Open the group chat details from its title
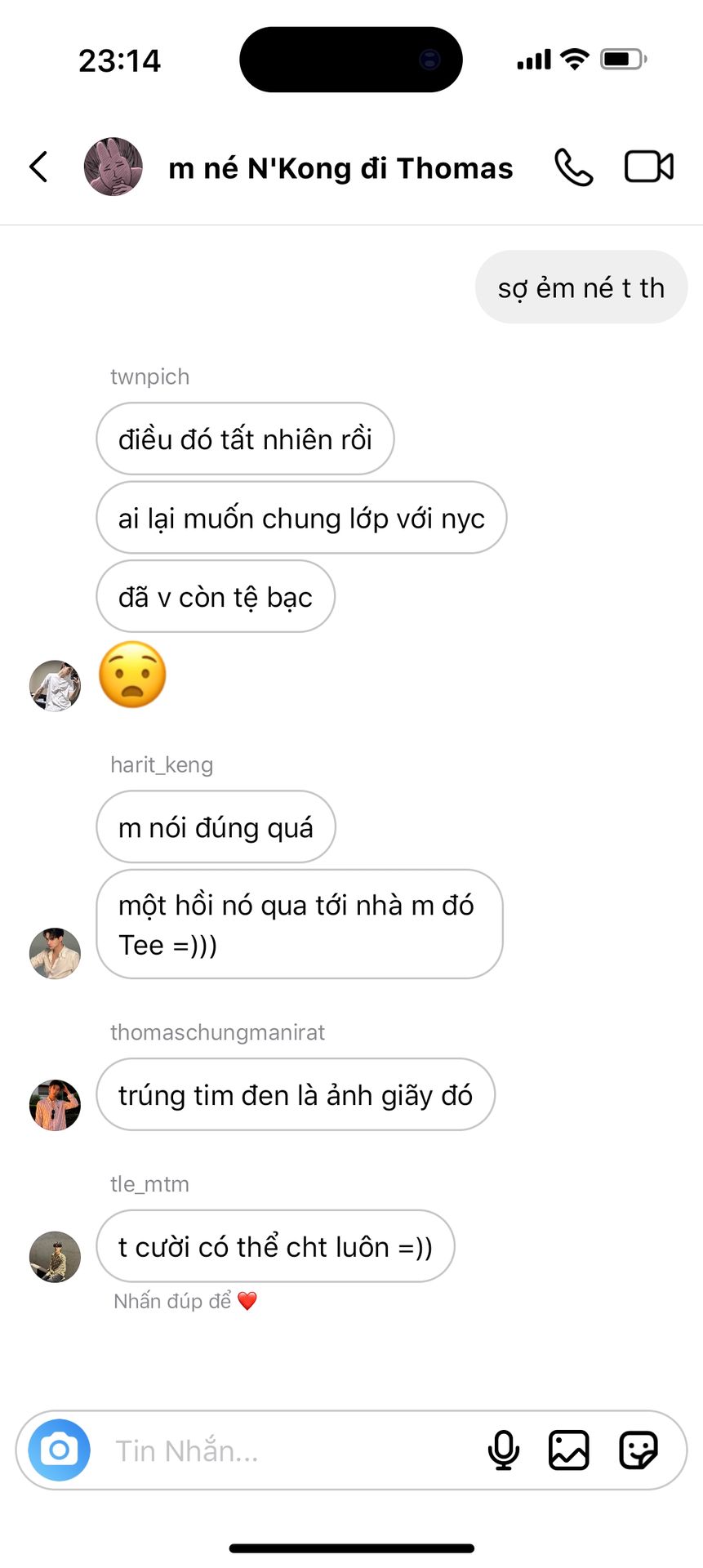 (x=340, y=168)
